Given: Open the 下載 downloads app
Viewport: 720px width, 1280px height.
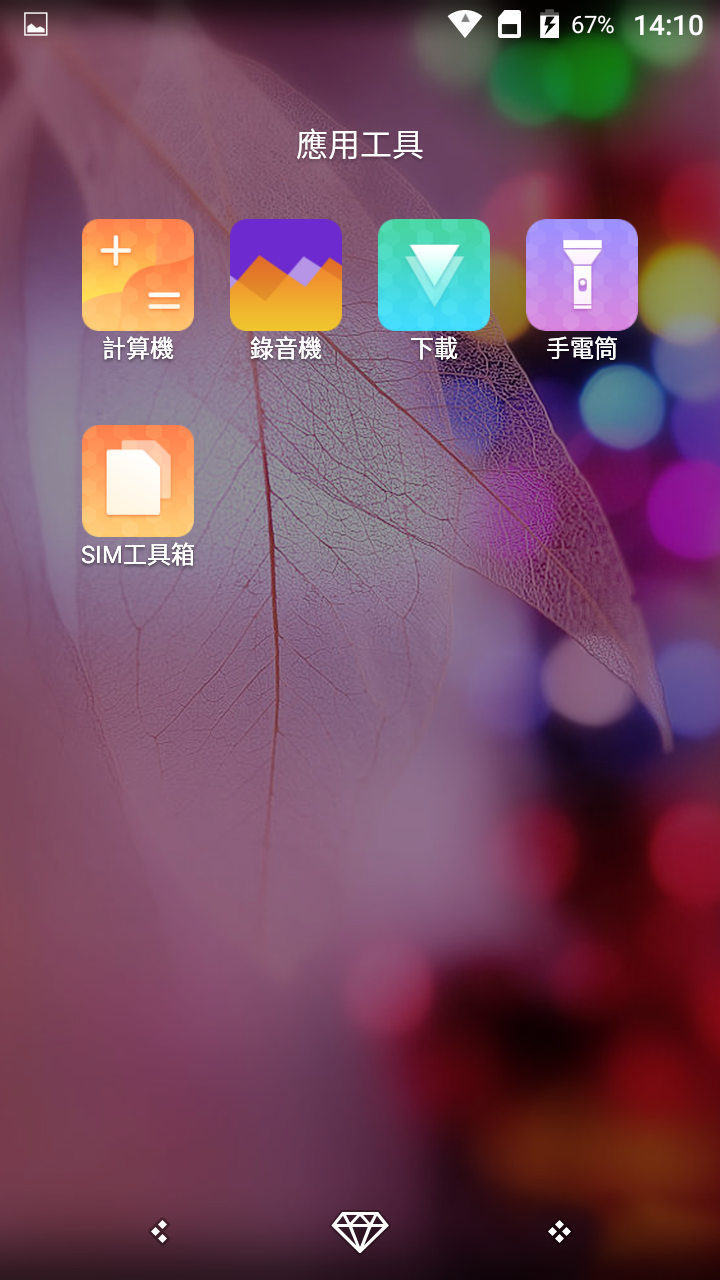Looking at the screenshot, I should (434, 275).
